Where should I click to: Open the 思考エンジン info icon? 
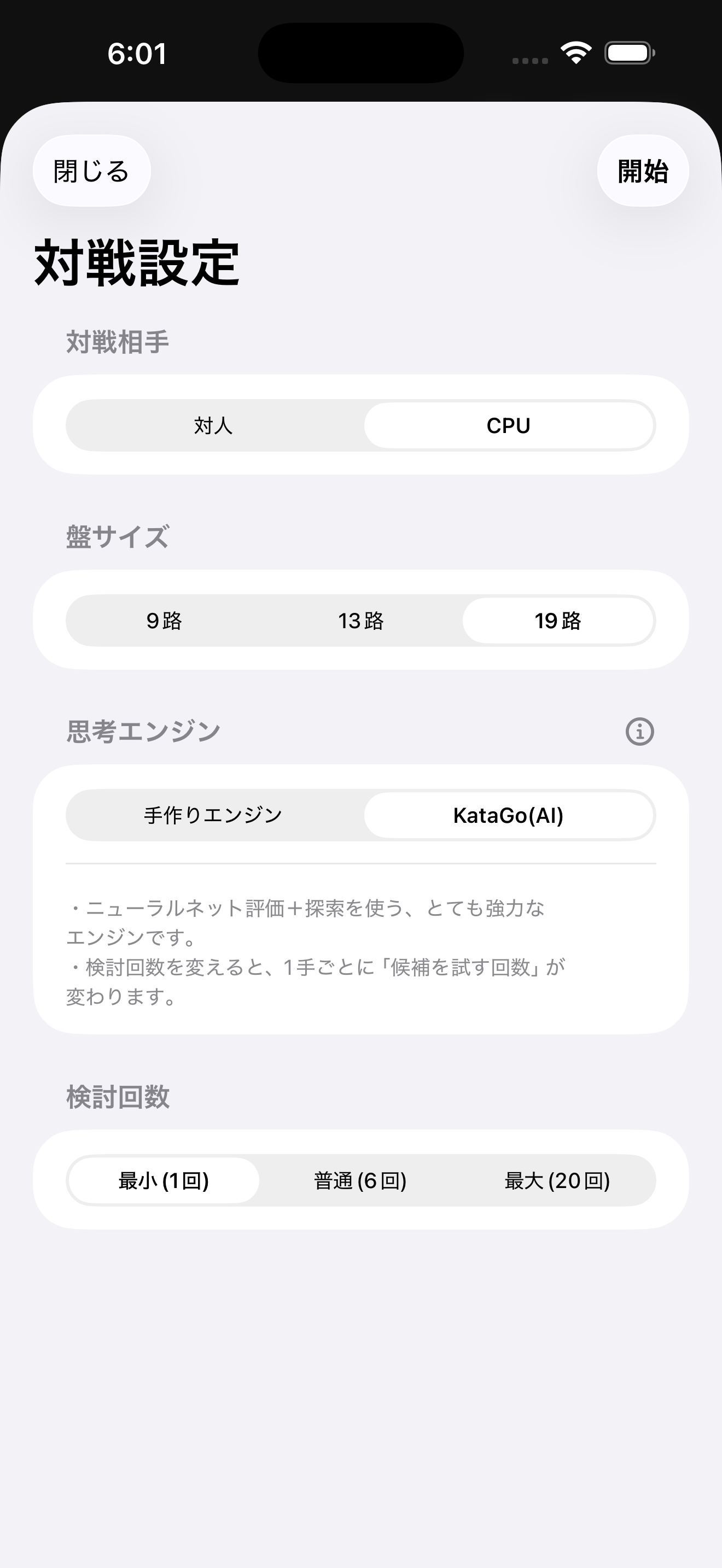(x=639, y=731)
